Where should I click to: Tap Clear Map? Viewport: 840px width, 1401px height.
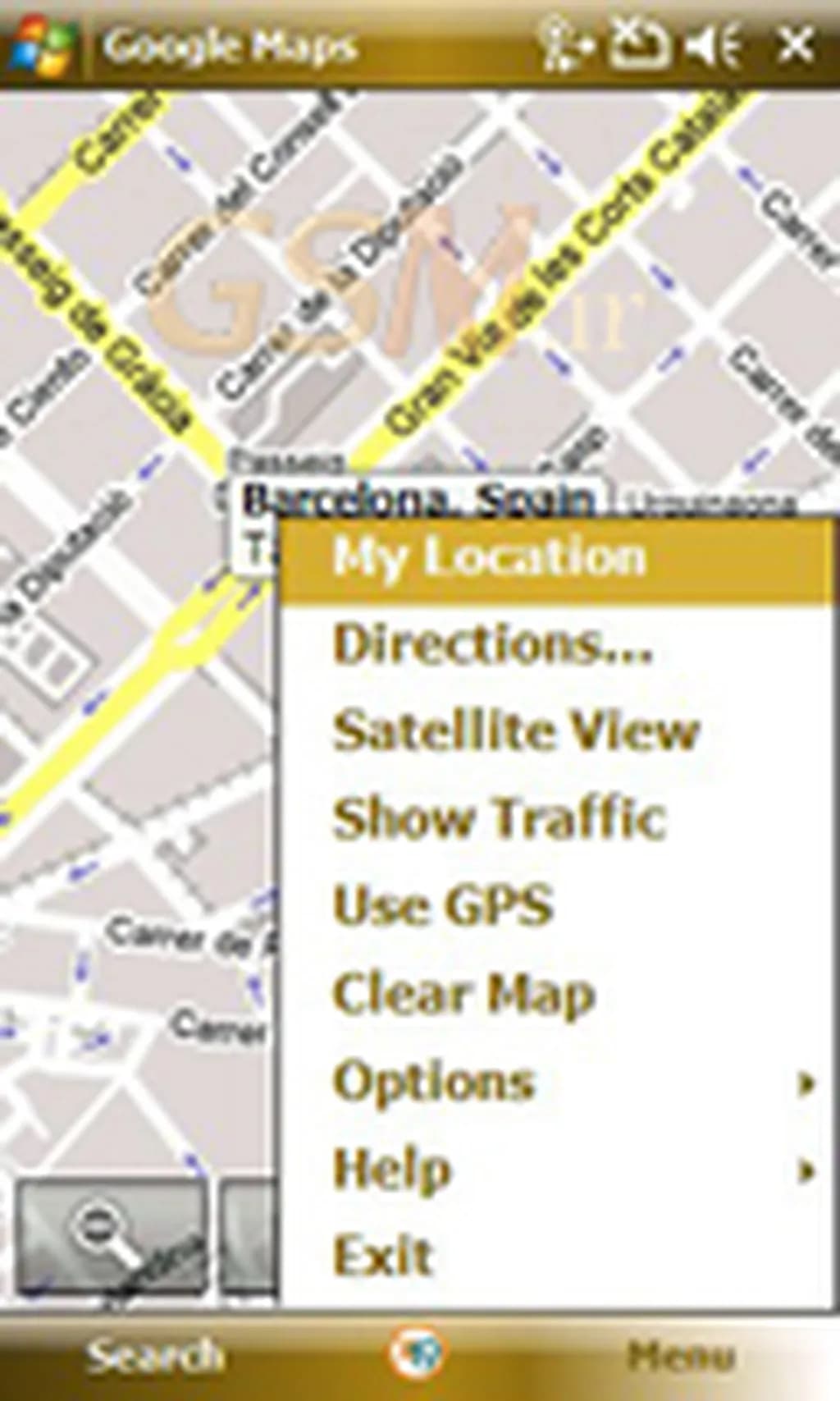click(463, 994)
